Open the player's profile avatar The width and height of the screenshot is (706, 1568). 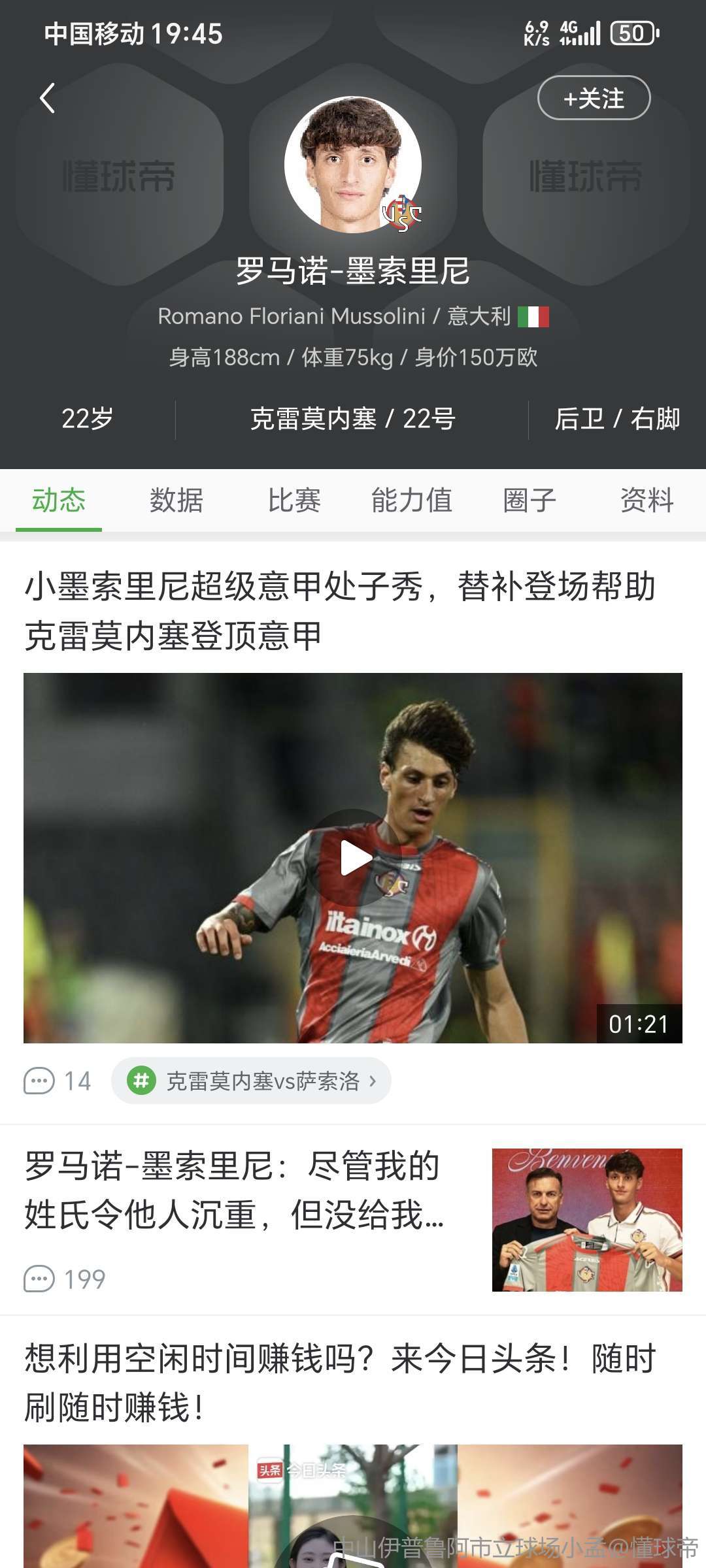[353, 165]
